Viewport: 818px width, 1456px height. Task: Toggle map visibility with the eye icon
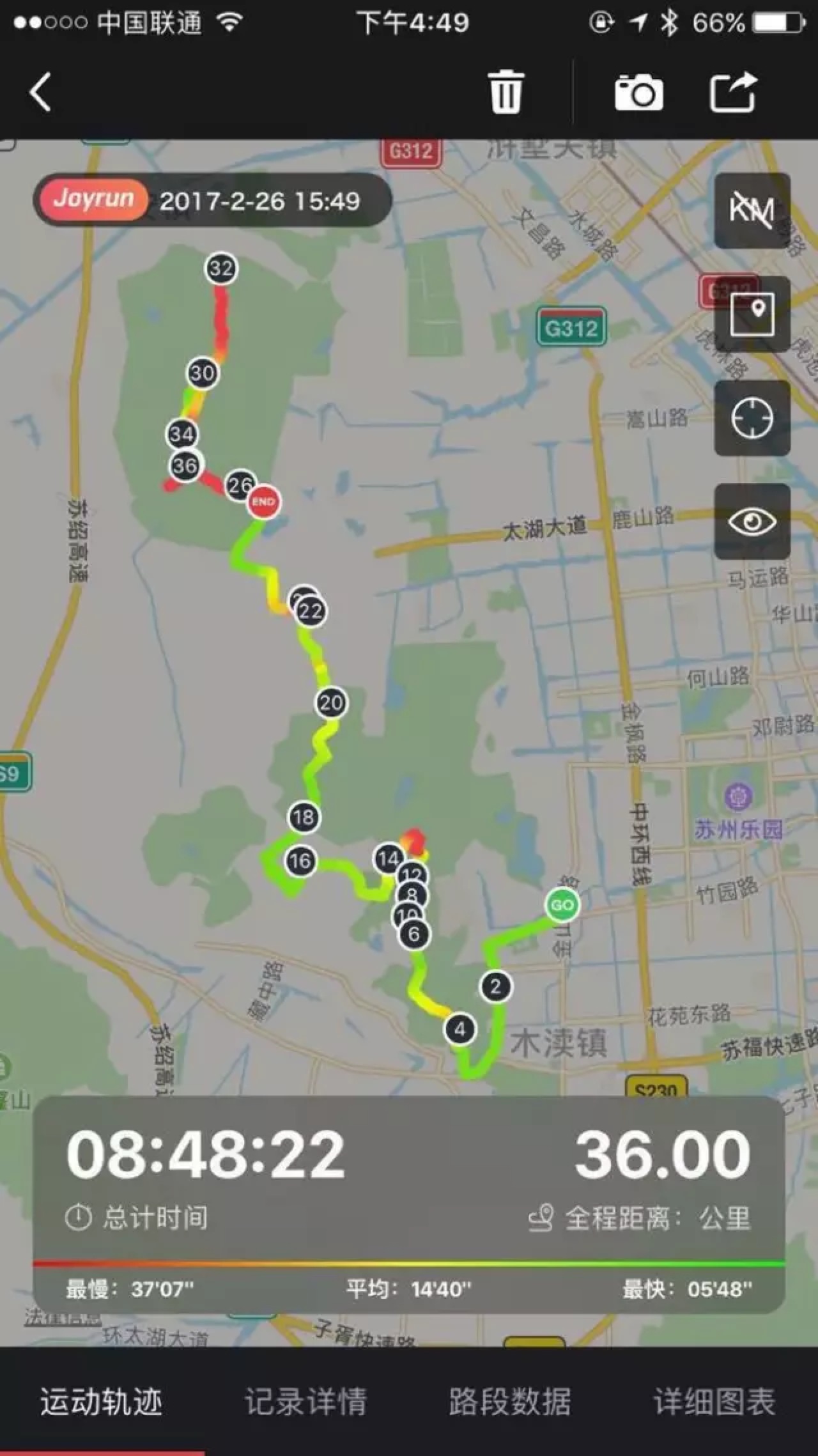(x=752, y=522)
